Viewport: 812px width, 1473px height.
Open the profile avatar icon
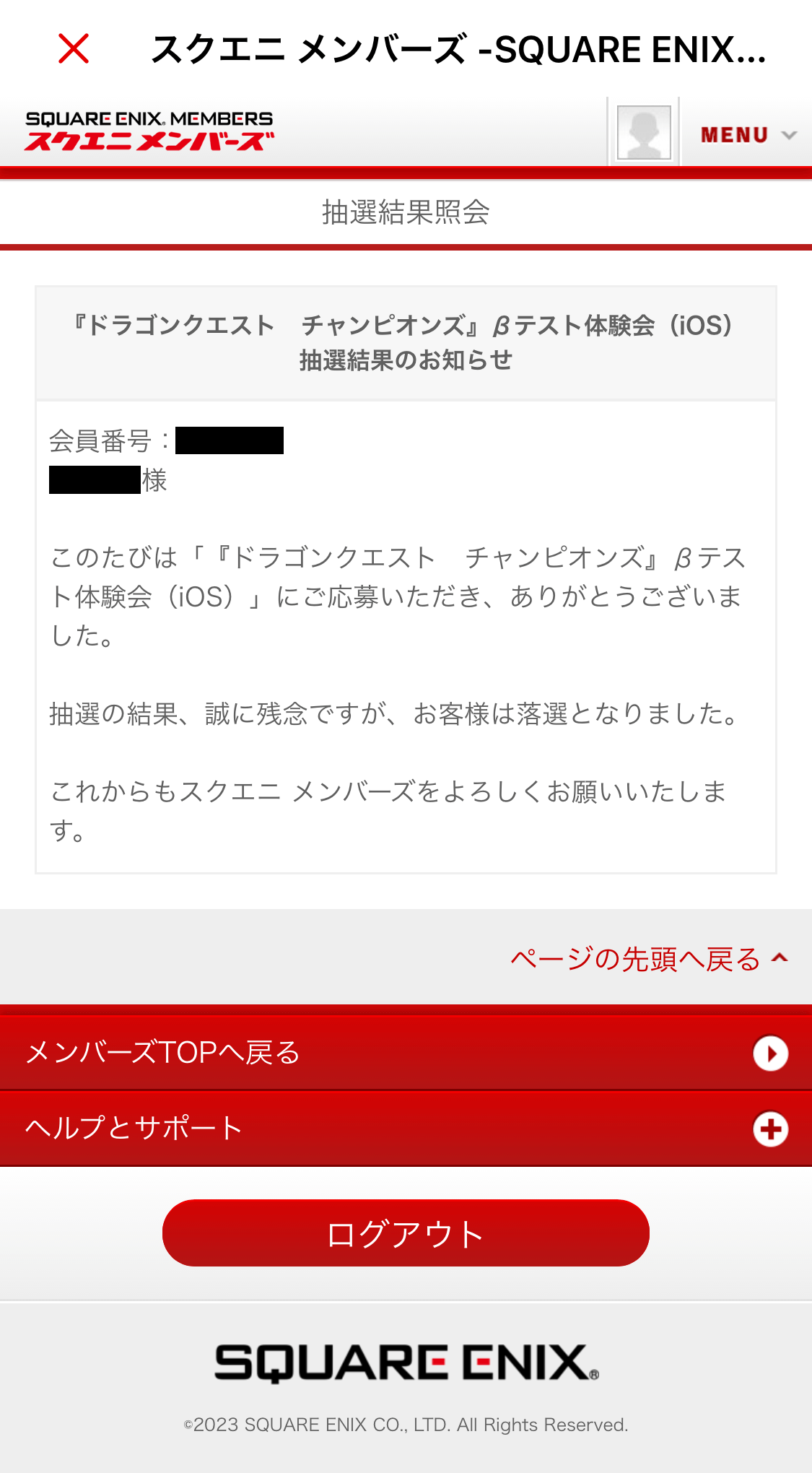[x=644, y=132]
